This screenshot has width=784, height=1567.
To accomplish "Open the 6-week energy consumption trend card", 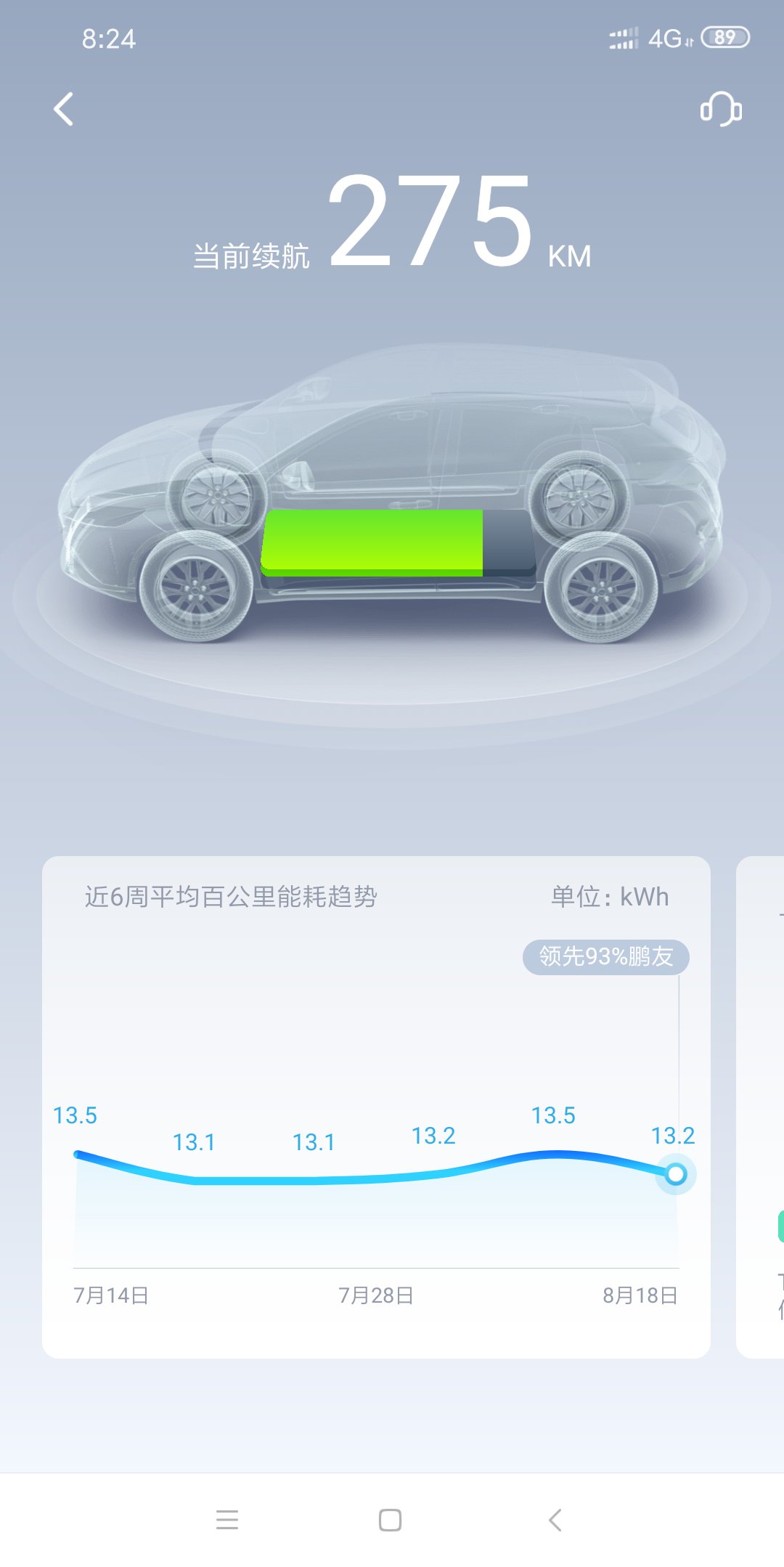I will coord(376,1106).
